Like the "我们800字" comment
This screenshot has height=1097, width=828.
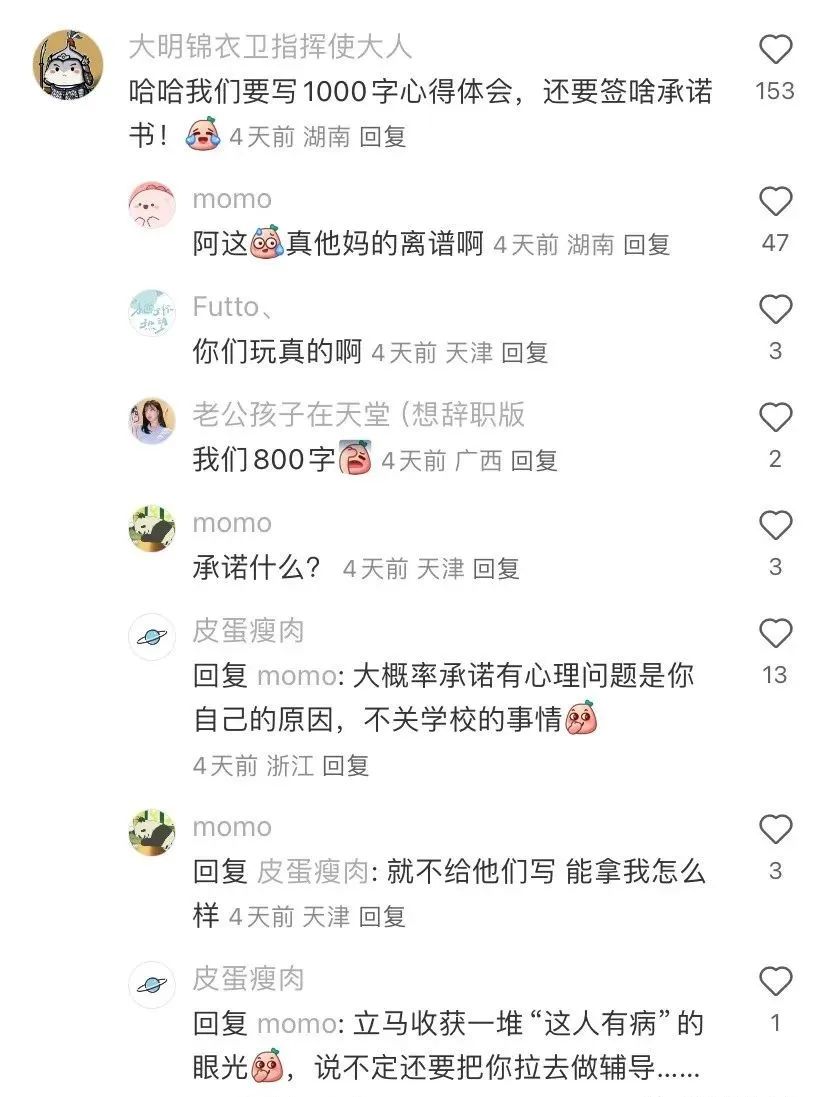point(775,418)
